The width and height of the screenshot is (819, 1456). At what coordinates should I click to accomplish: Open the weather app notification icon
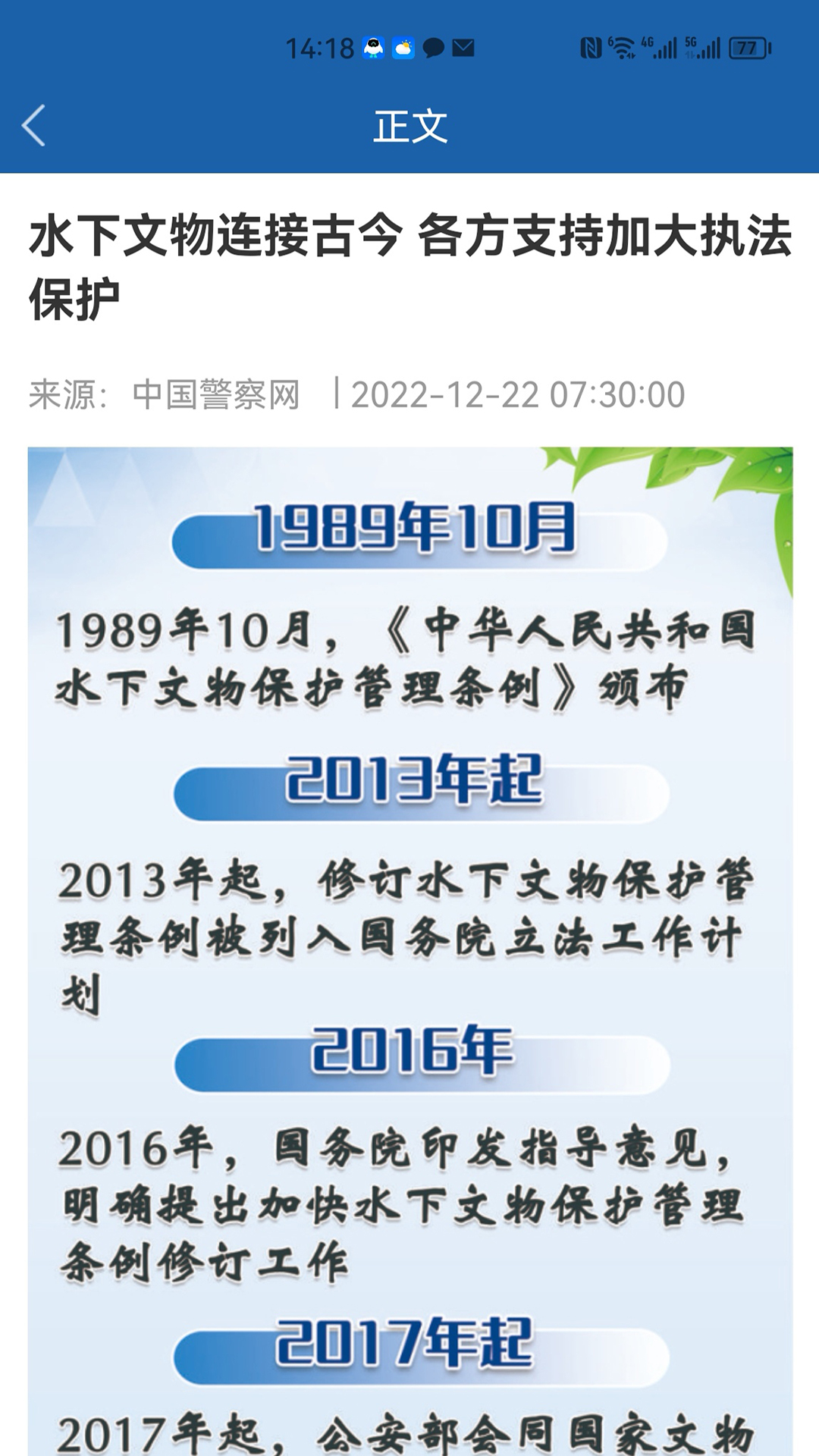point(402,47)
